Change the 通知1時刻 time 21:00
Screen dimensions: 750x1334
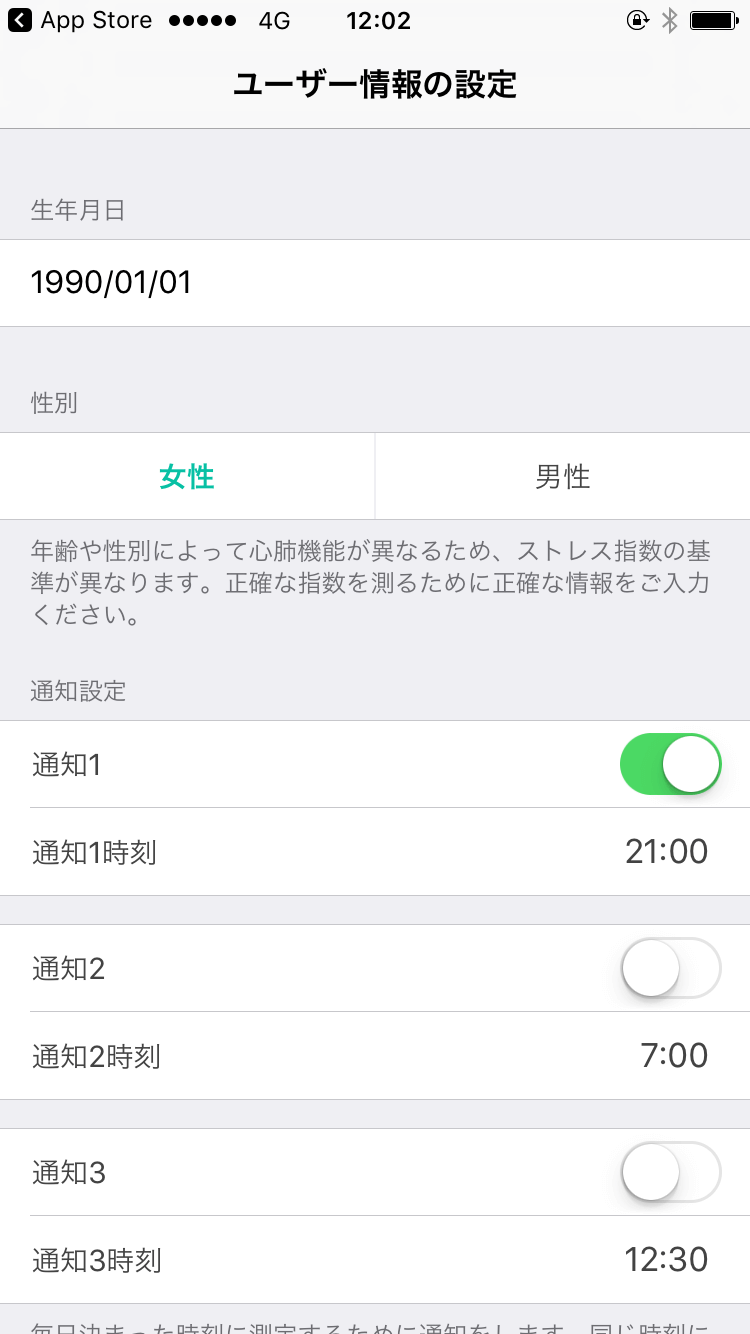pos(666,852)
